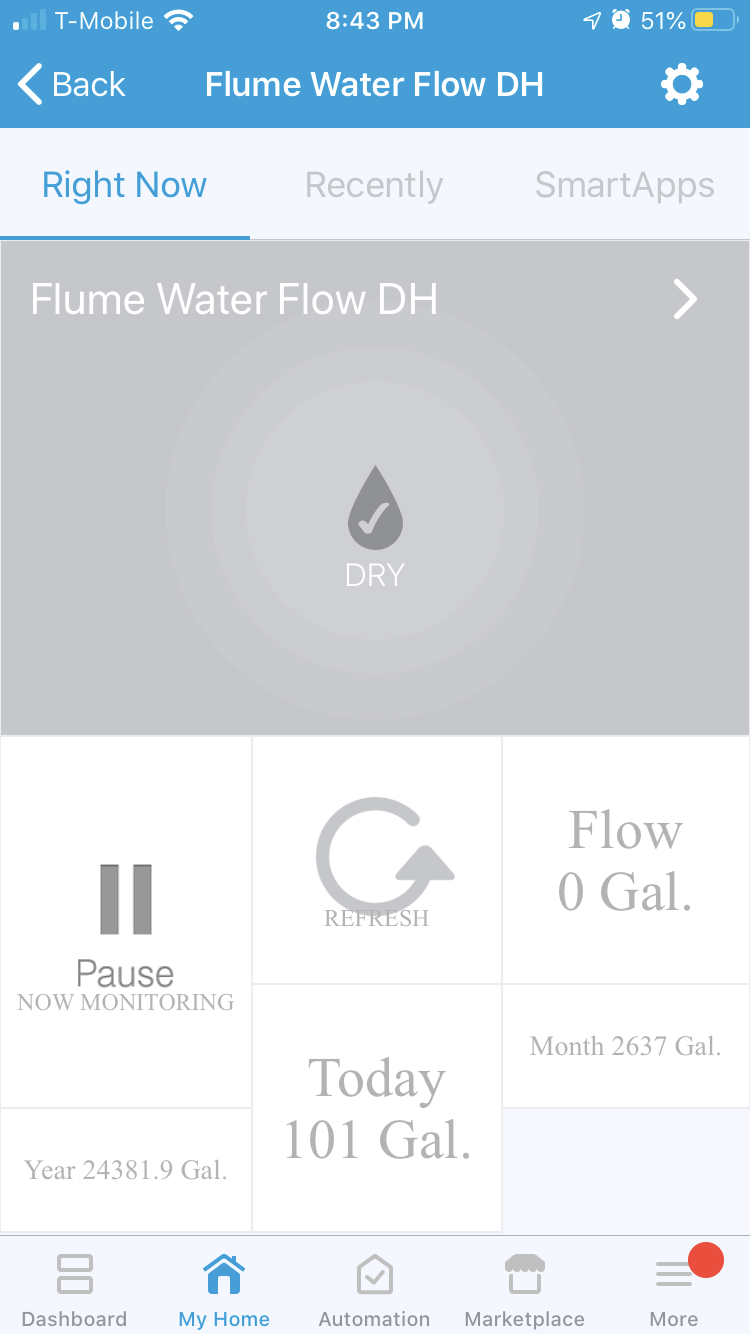Refresh the water flow data
The height and width of the screenshot is (1334, 750).
377,862
